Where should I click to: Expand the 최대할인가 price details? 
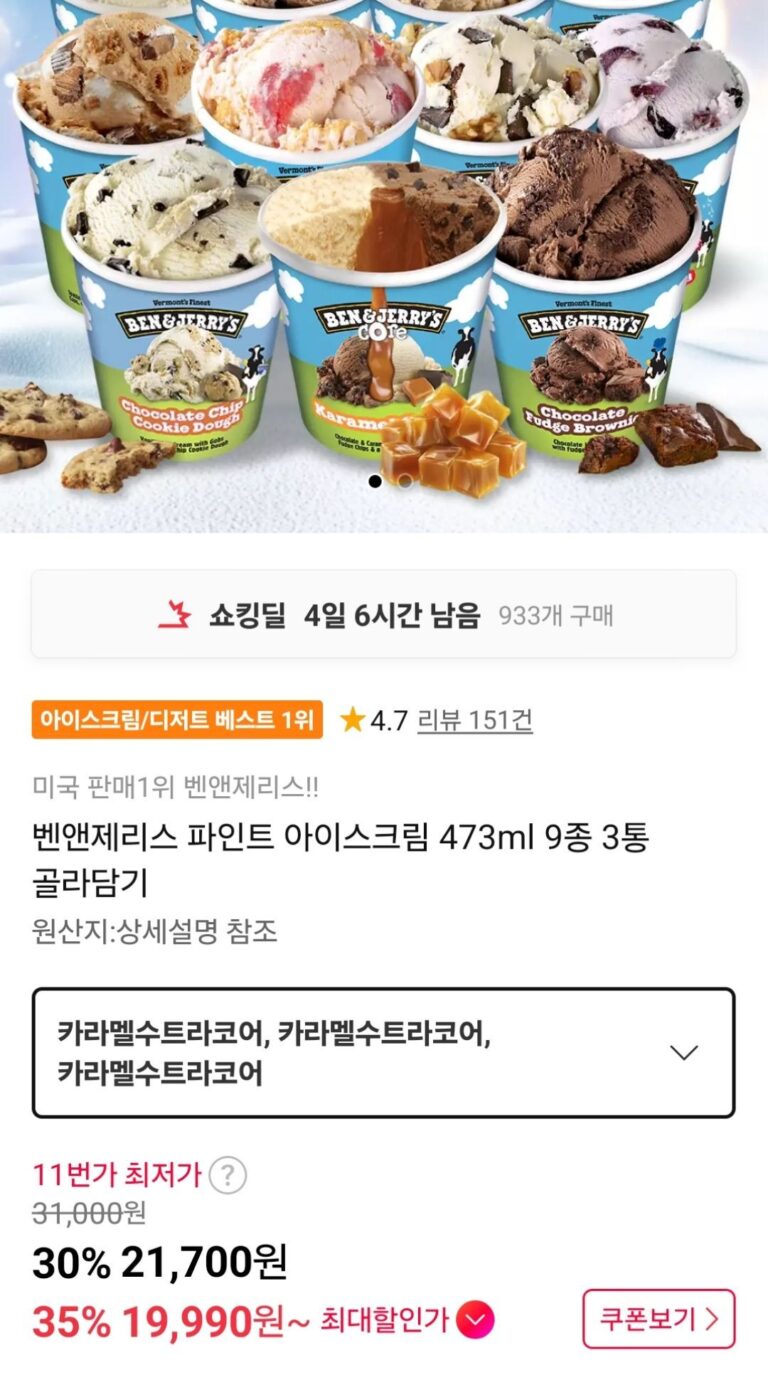click(475, 1321)
